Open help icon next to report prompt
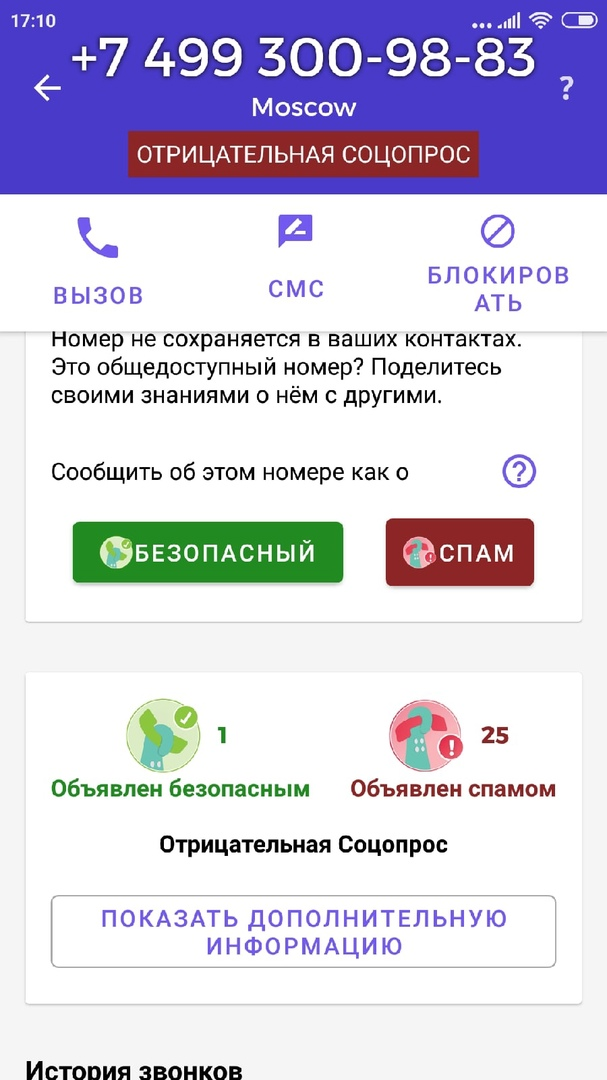Image resolution: width=607 pixels, height=1080 pixels. pyautogui.click(x=519, y=471)
